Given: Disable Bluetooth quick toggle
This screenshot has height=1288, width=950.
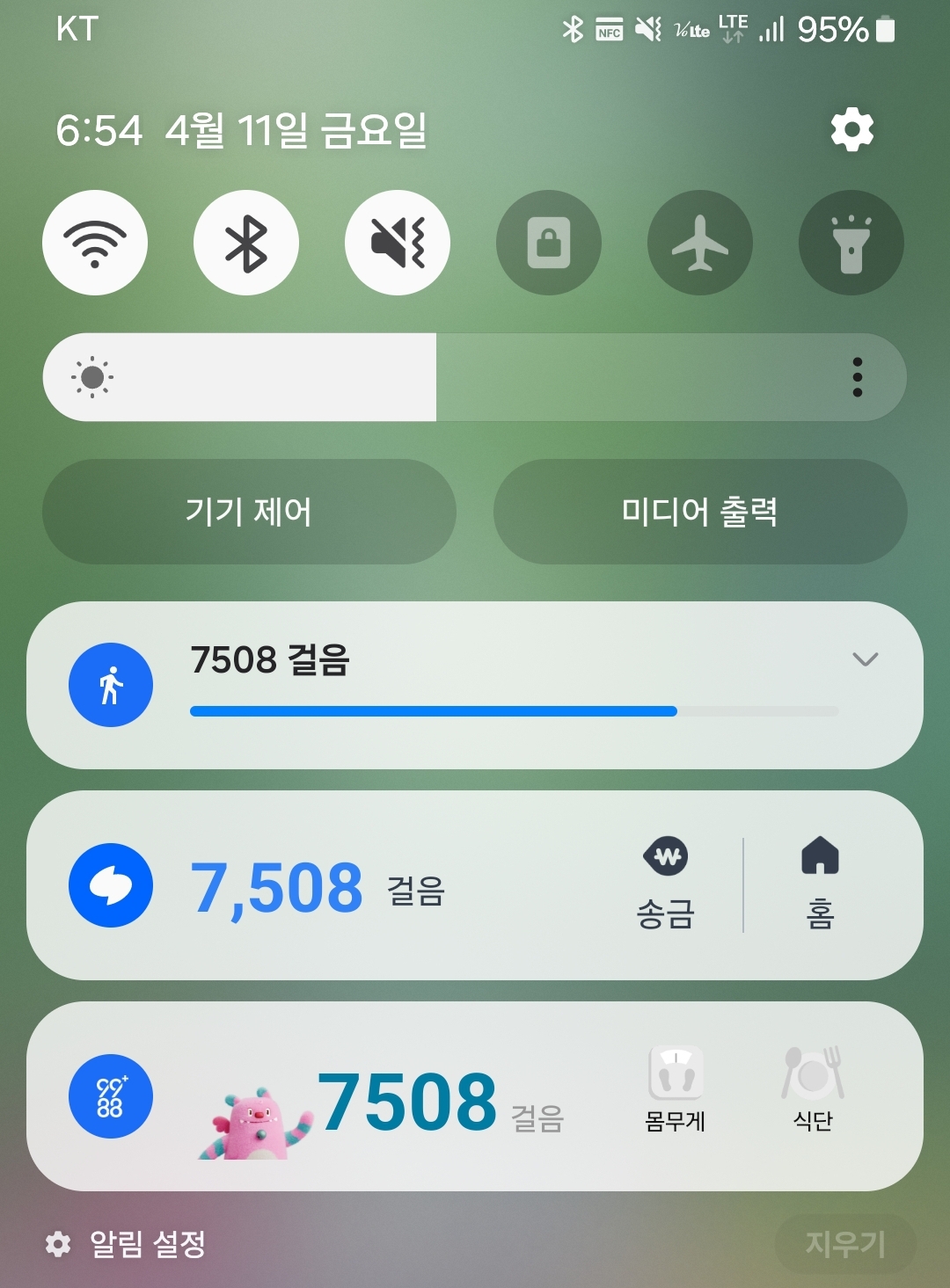Looking at the screenshot, I should click(x=246, y=243).
